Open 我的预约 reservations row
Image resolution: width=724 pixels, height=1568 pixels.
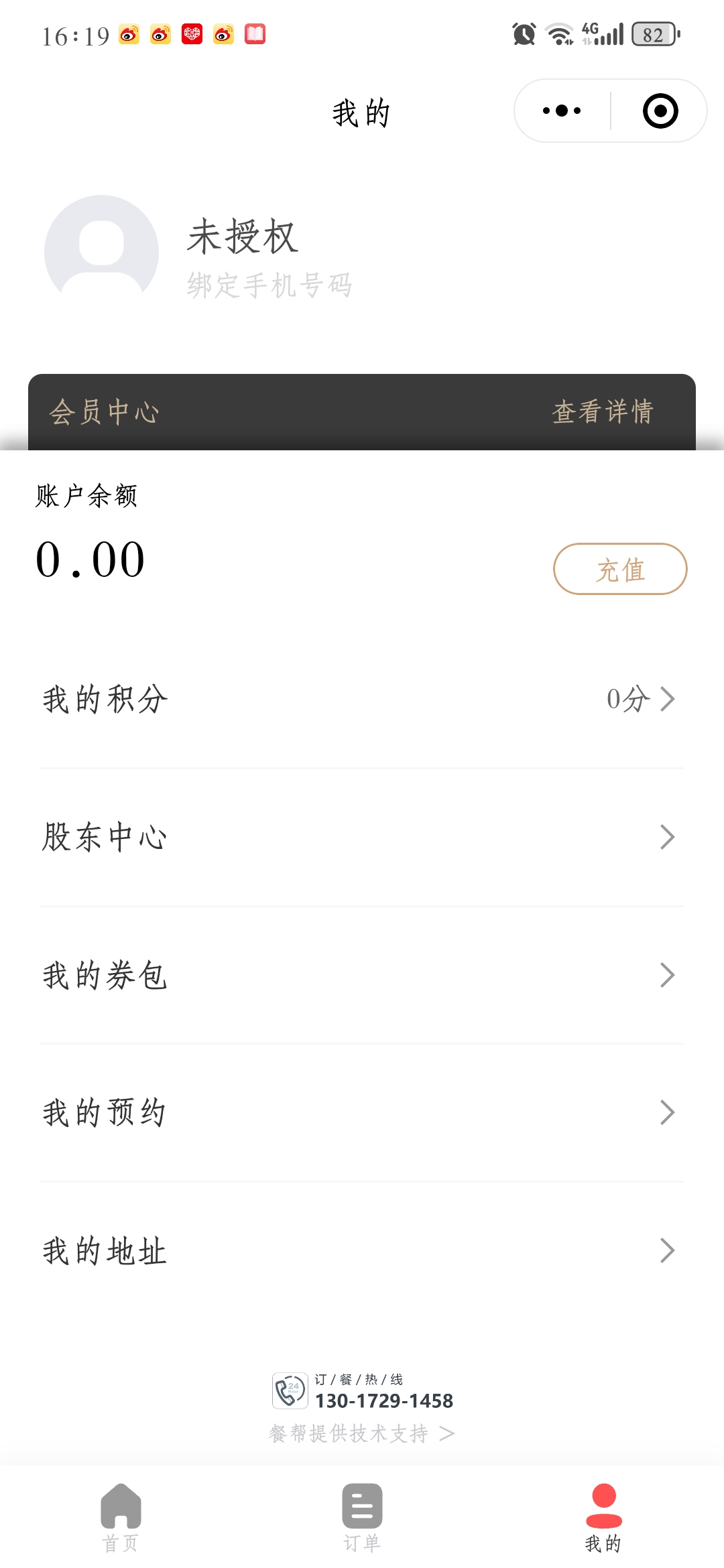[362, 1112]
